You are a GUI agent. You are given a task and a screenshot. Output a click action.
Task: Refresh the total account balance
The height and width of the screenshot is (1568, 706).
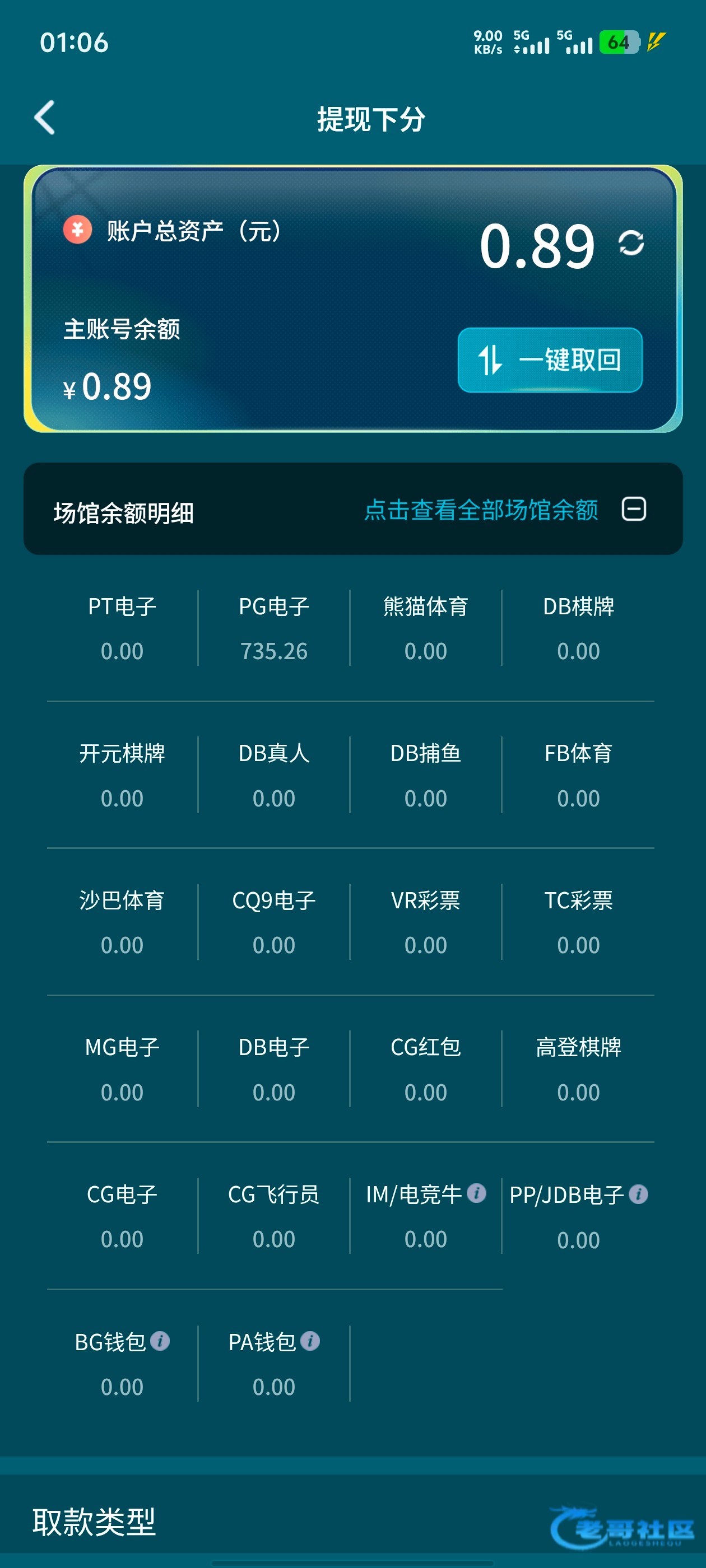[x=630, y=244]
